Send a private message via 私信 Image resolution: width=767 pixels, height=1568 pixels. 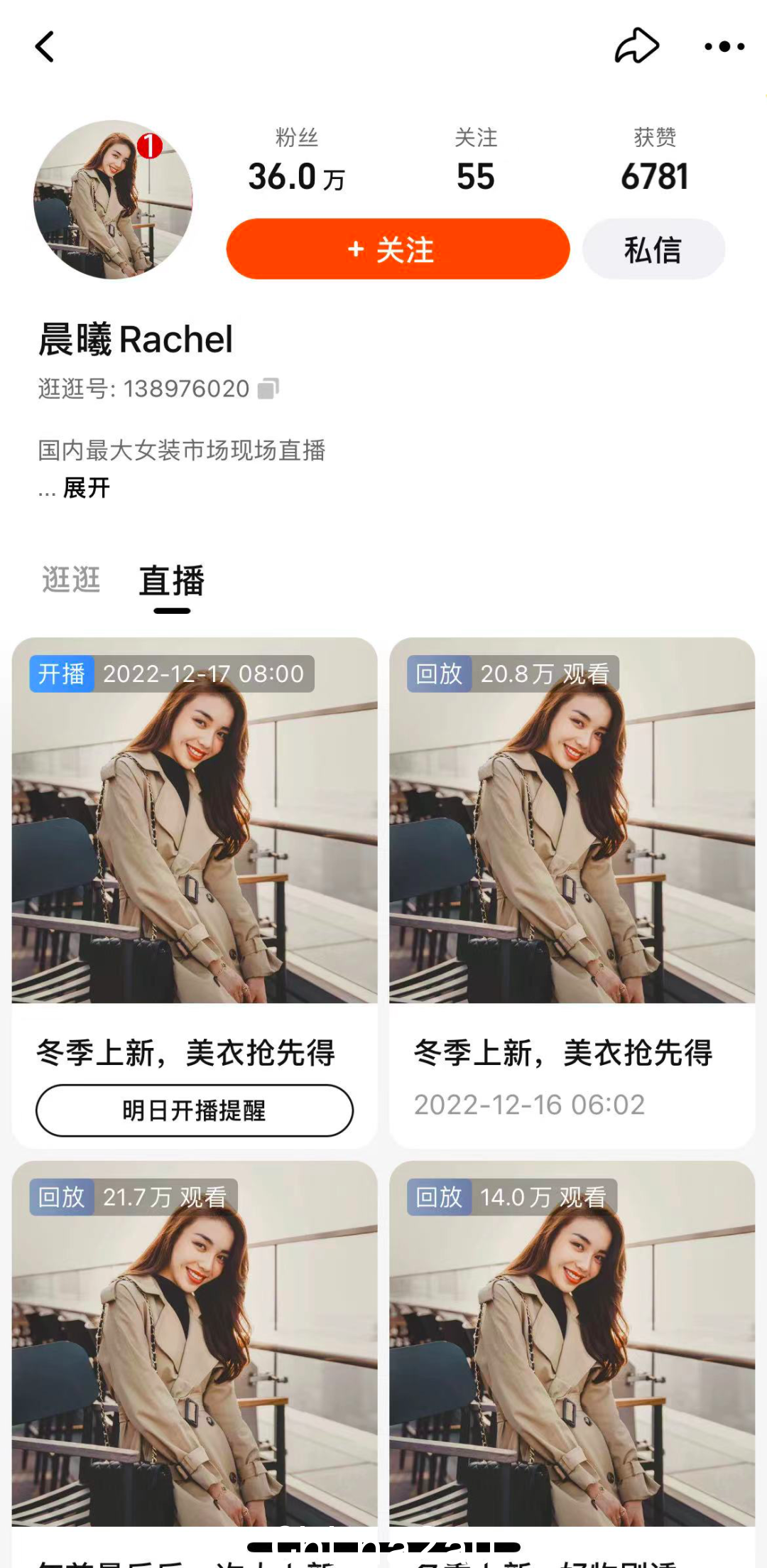653,249
